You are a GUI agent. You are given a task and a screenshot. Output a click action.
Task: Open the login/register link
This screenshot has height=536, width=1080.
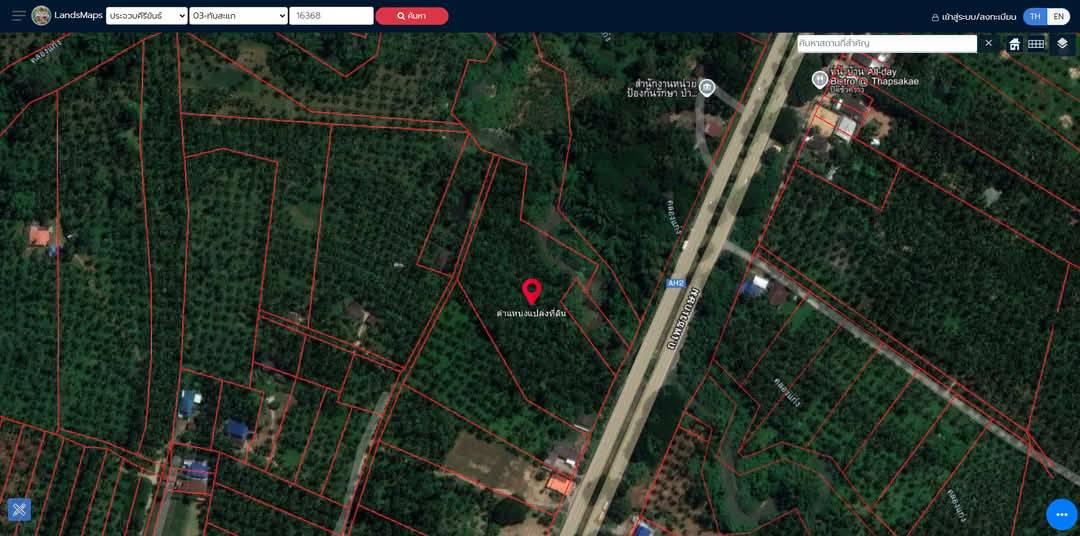click(x=973, y=17)
